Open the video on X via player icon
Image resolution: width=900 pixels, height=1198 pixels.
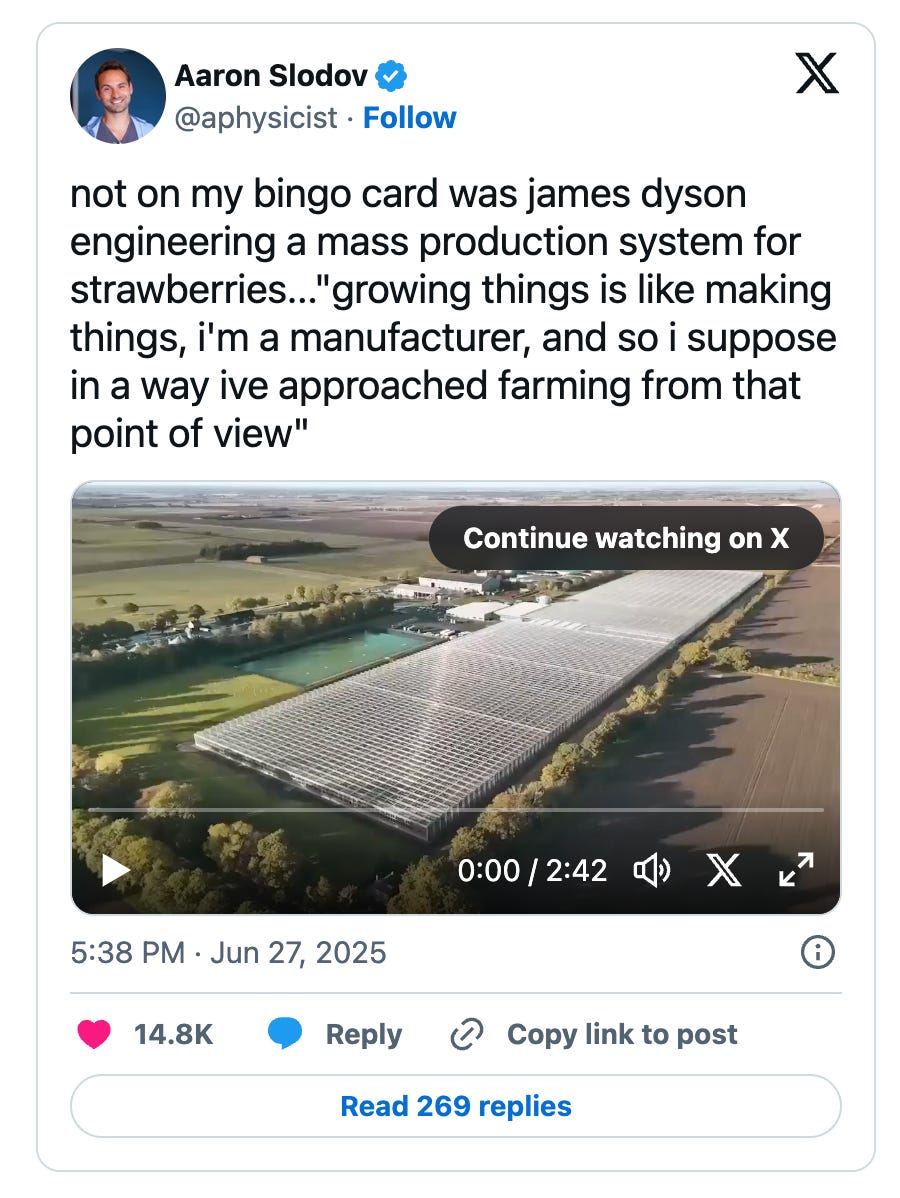(x=724, y=870)
